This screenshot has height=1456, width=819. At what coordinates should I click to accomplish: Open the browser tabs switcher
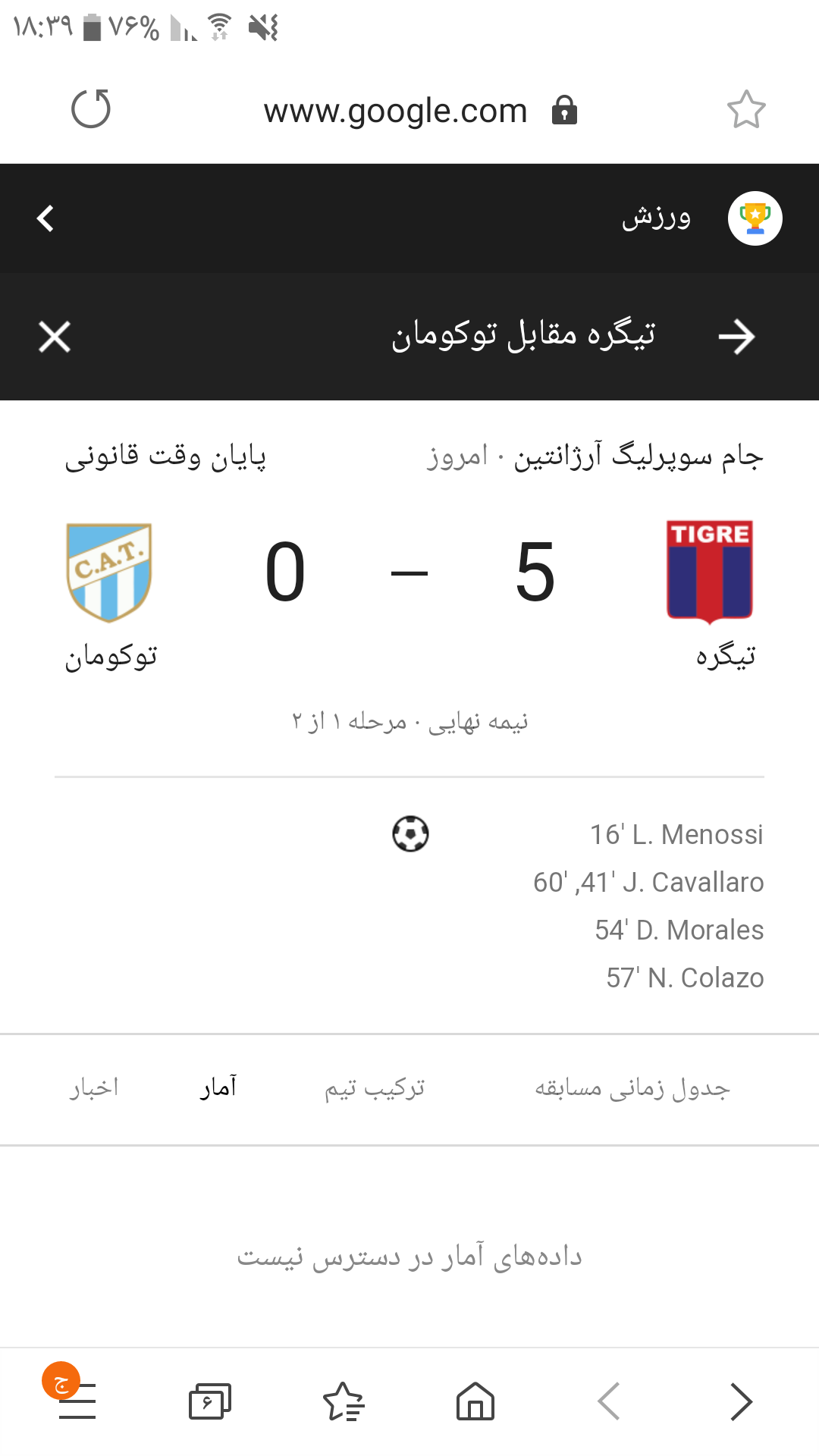pyautogui.click(x=209, y=1401)
